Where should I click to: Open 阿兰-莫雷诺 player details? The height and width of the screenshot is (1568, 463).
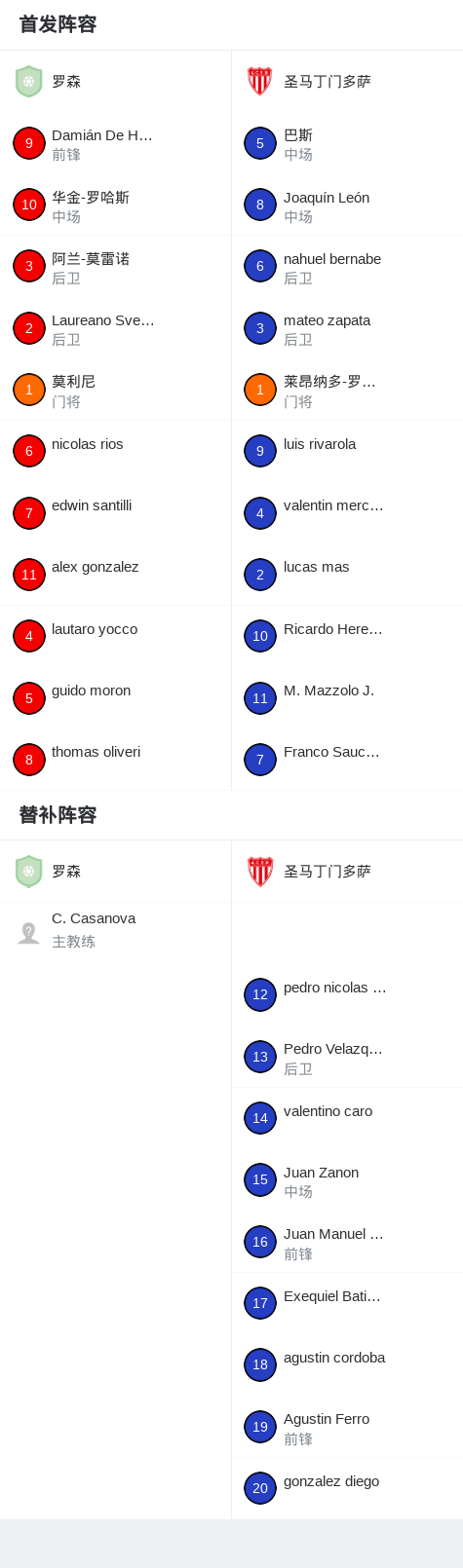pyautogui.click(x=115, y=267)
